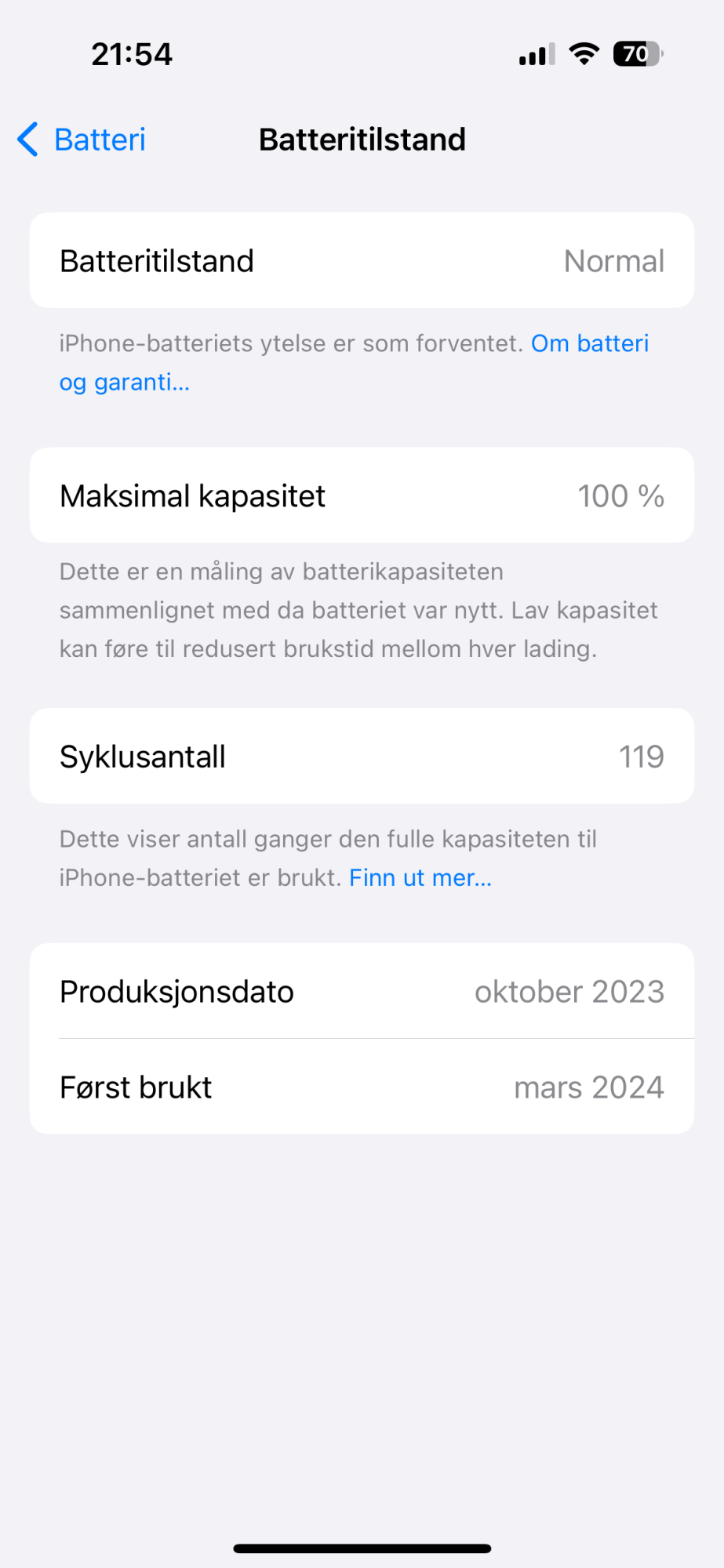
Task: Go back to Batteri settings
Action: (x=82, y=140)
